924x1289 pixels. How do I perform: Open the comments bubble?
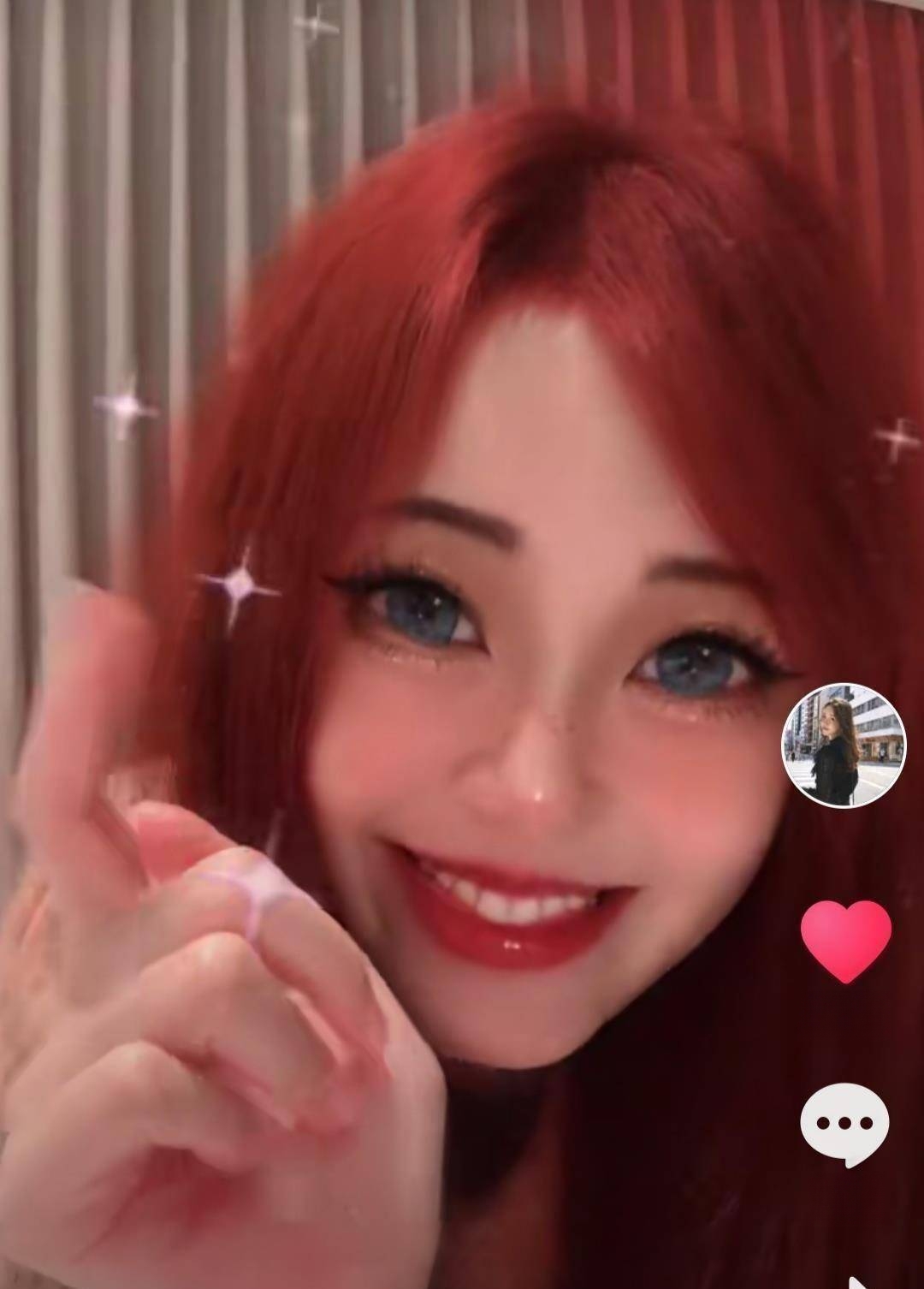click(844, 1123)
